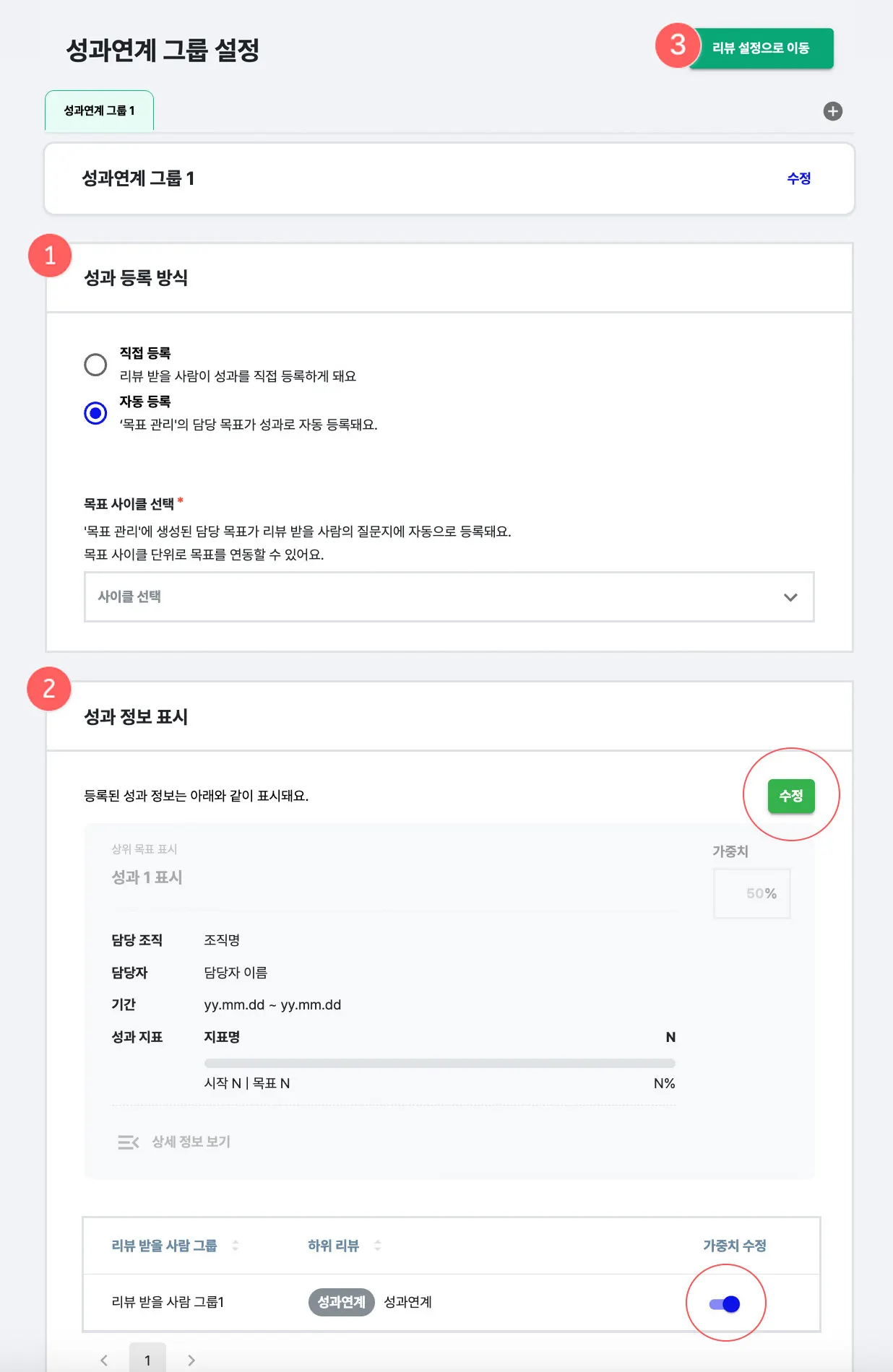Choose the 자동 등록 radio option
893x1372 pixels.
pyautogui.click(x=95, y=413)
